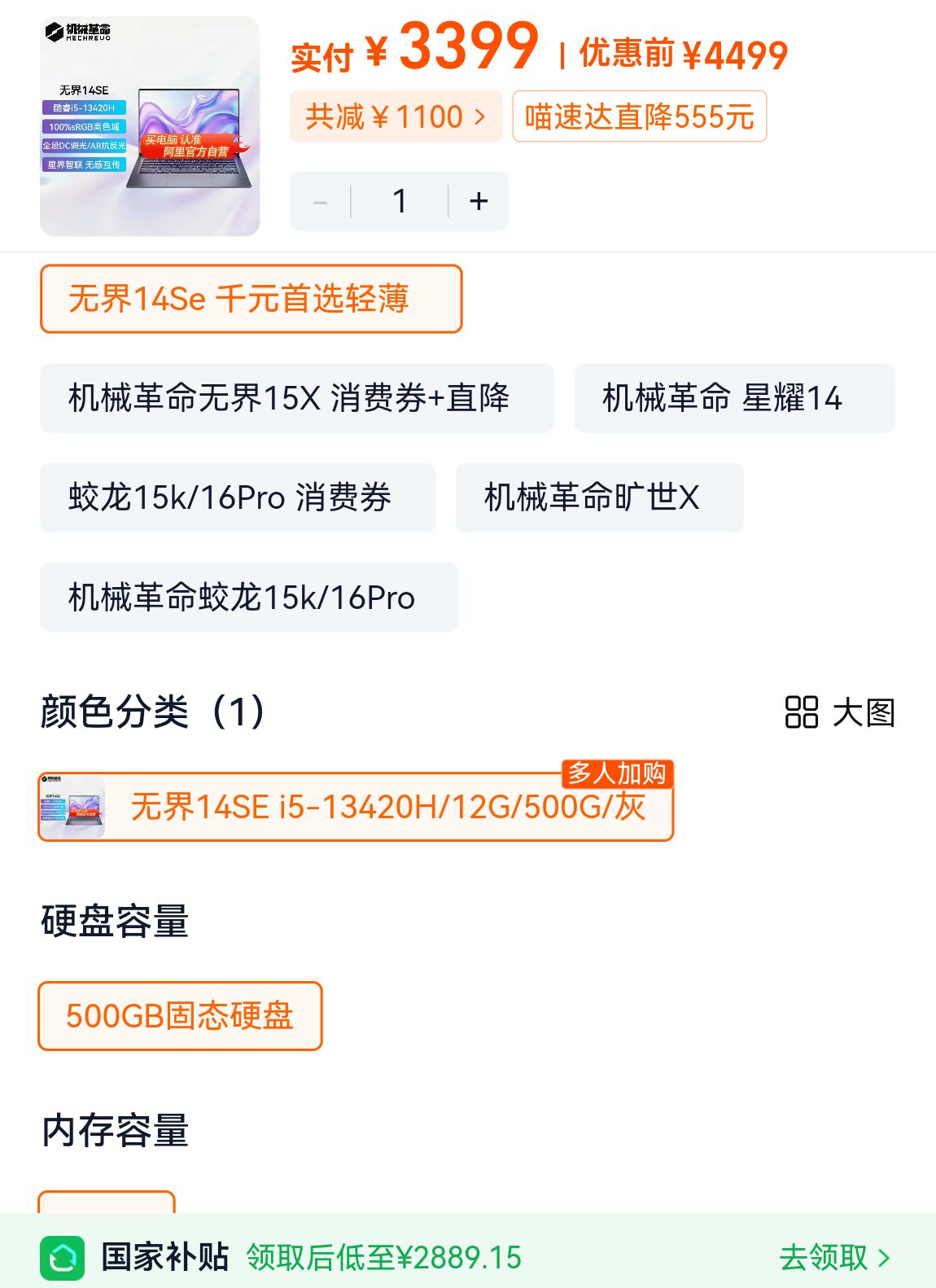Open the laptop product image

150,126
